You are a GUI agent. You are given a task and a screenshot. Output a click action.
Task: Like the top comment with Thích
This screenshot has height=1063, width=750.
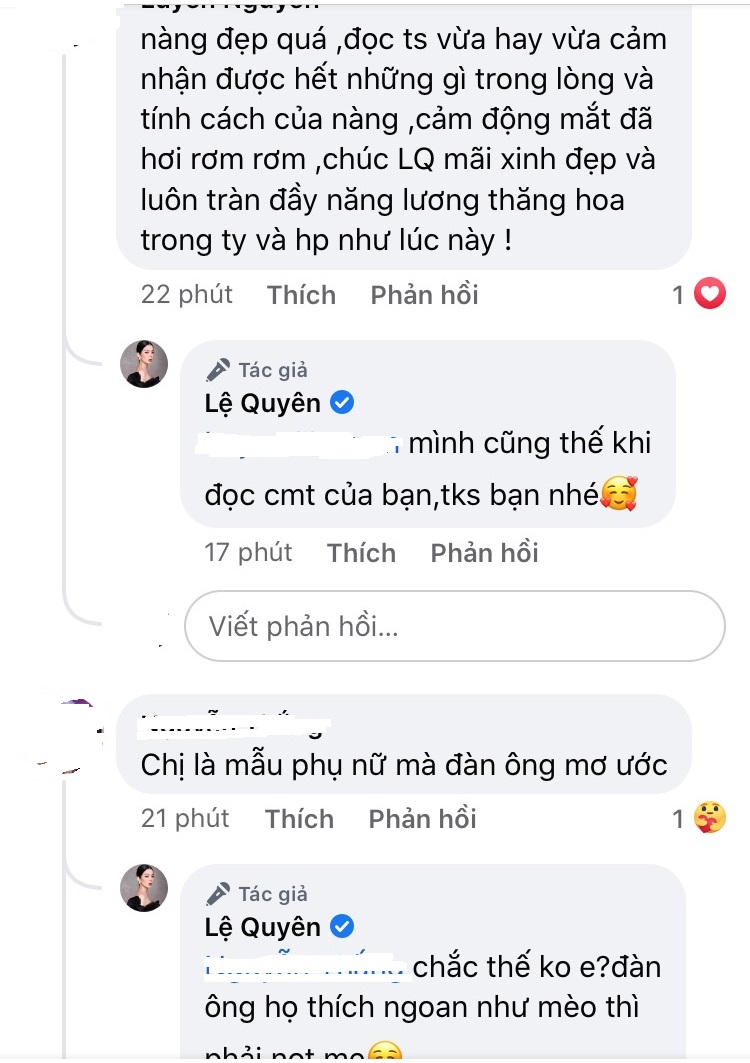300,294
